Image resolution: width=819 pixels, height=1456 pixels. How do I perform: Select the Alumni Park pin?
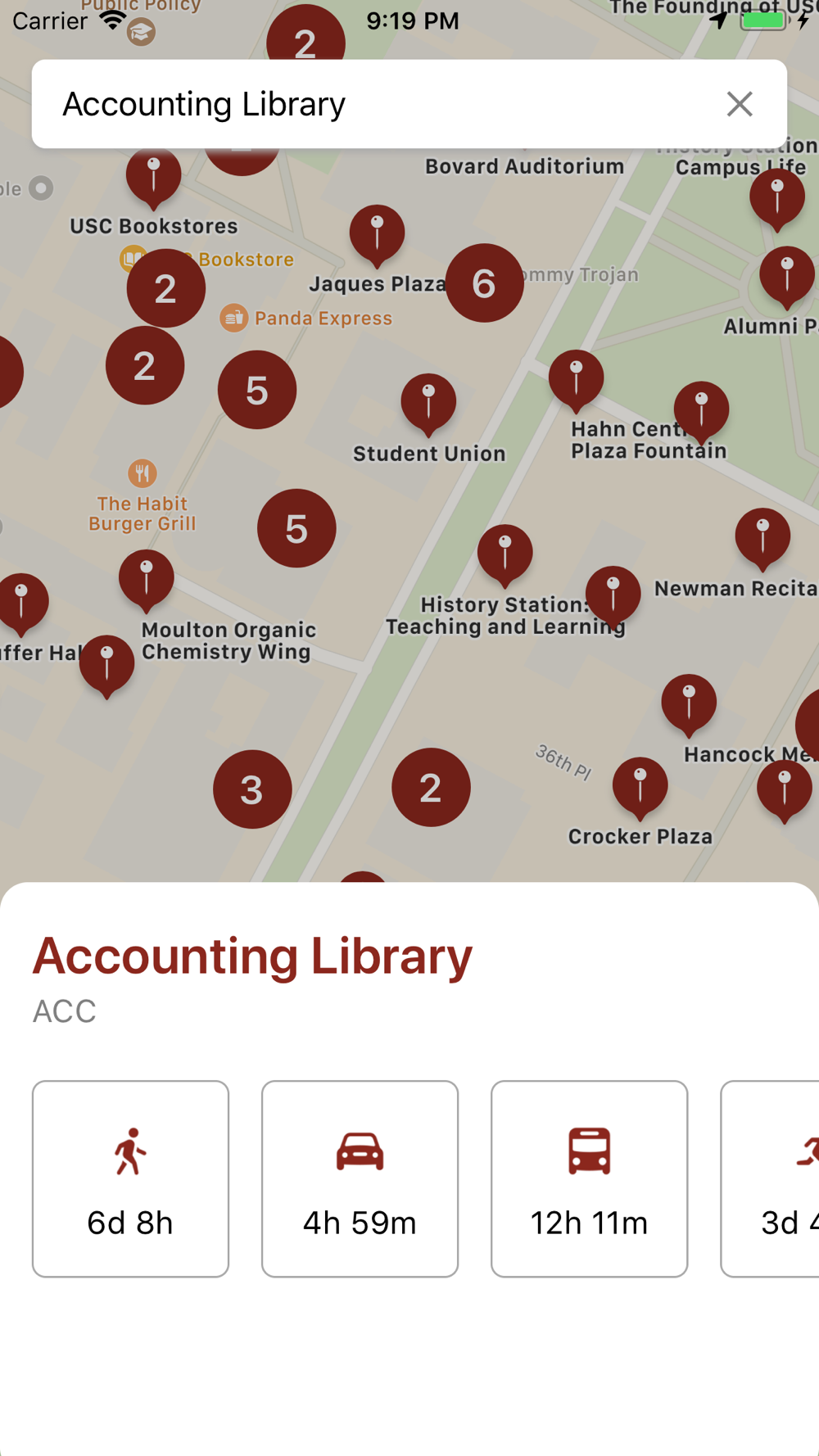786,276
